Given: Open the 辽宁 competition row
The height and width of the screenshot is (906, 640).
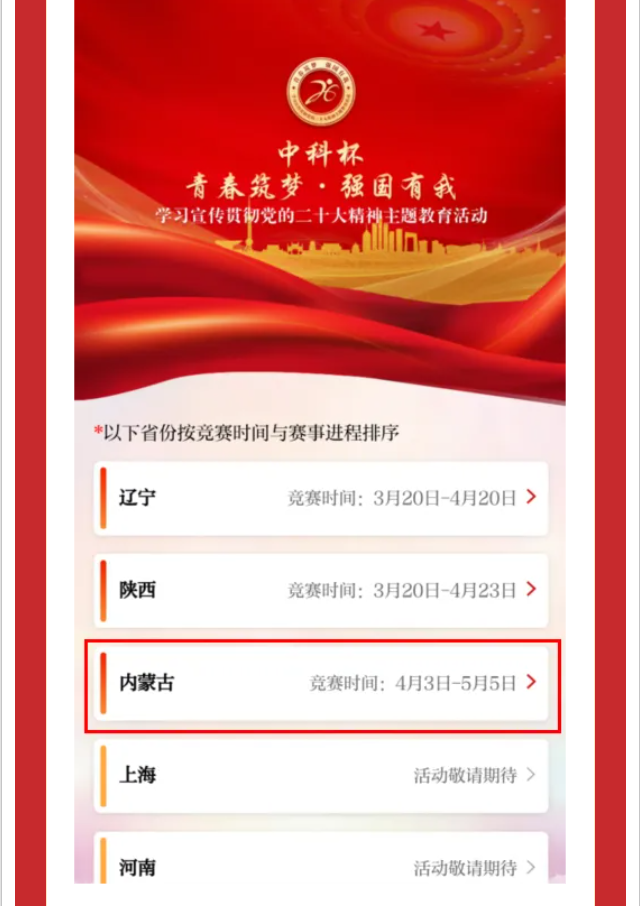Looking at the screenshot, I should (320, 497).
